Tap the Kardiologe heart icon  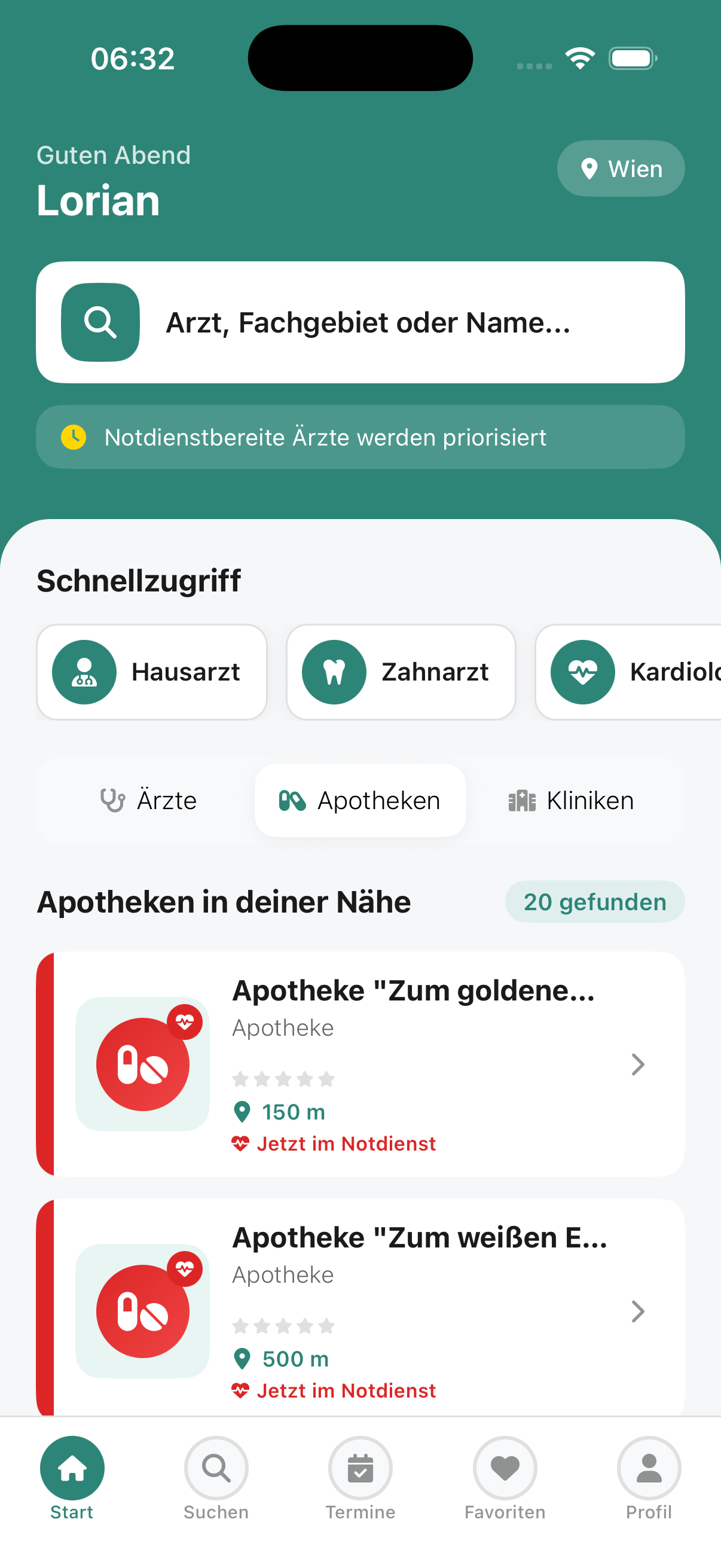coord(583,672)
